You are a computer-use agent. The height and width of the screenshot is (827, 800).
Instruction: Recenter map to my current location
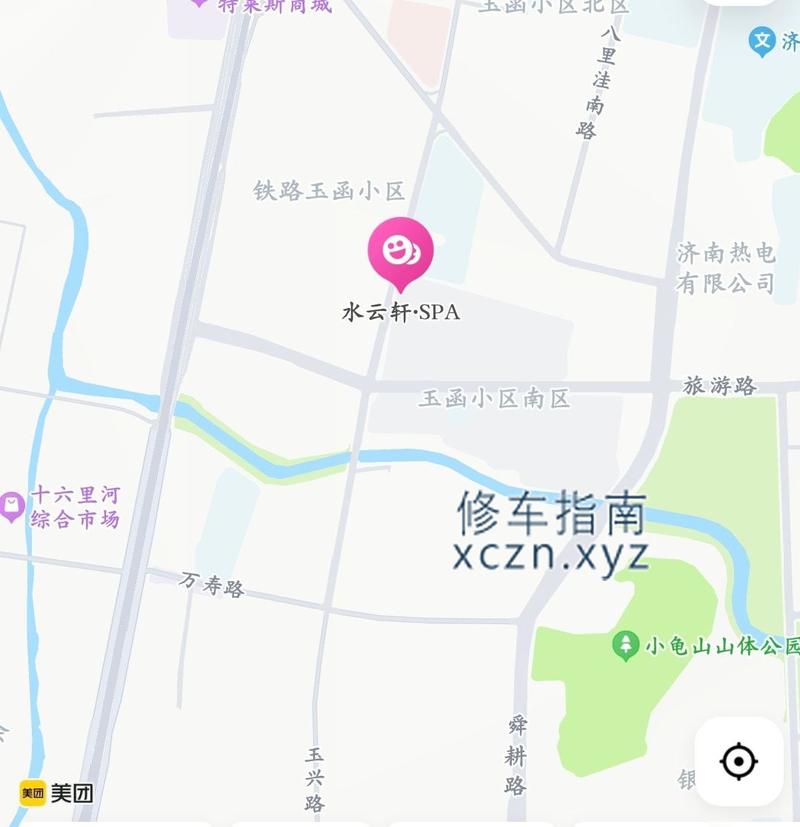click(739, 761)
